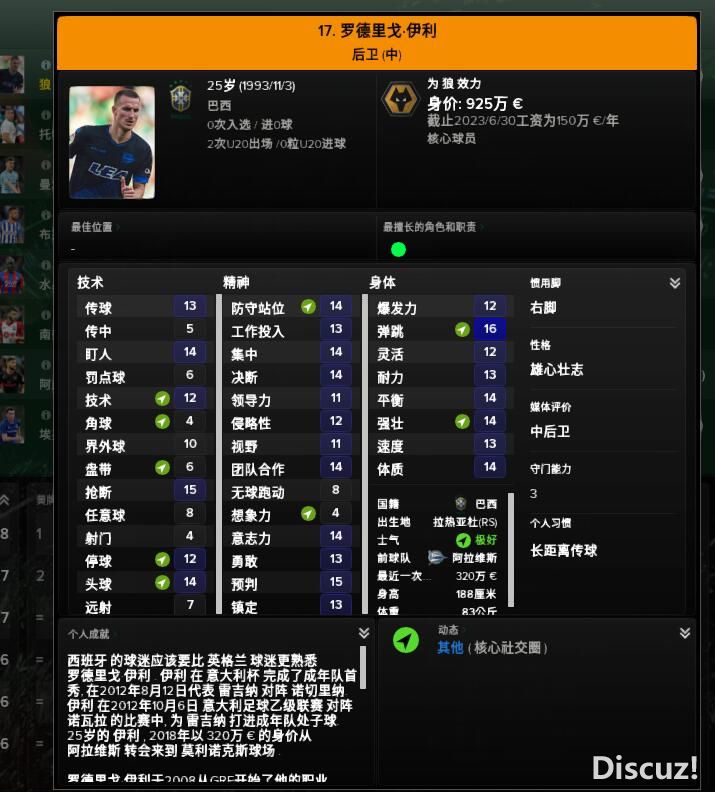The image size is (715, 792).
Task: Expand the attributes panel double-chevron
Action: (675, 284)
